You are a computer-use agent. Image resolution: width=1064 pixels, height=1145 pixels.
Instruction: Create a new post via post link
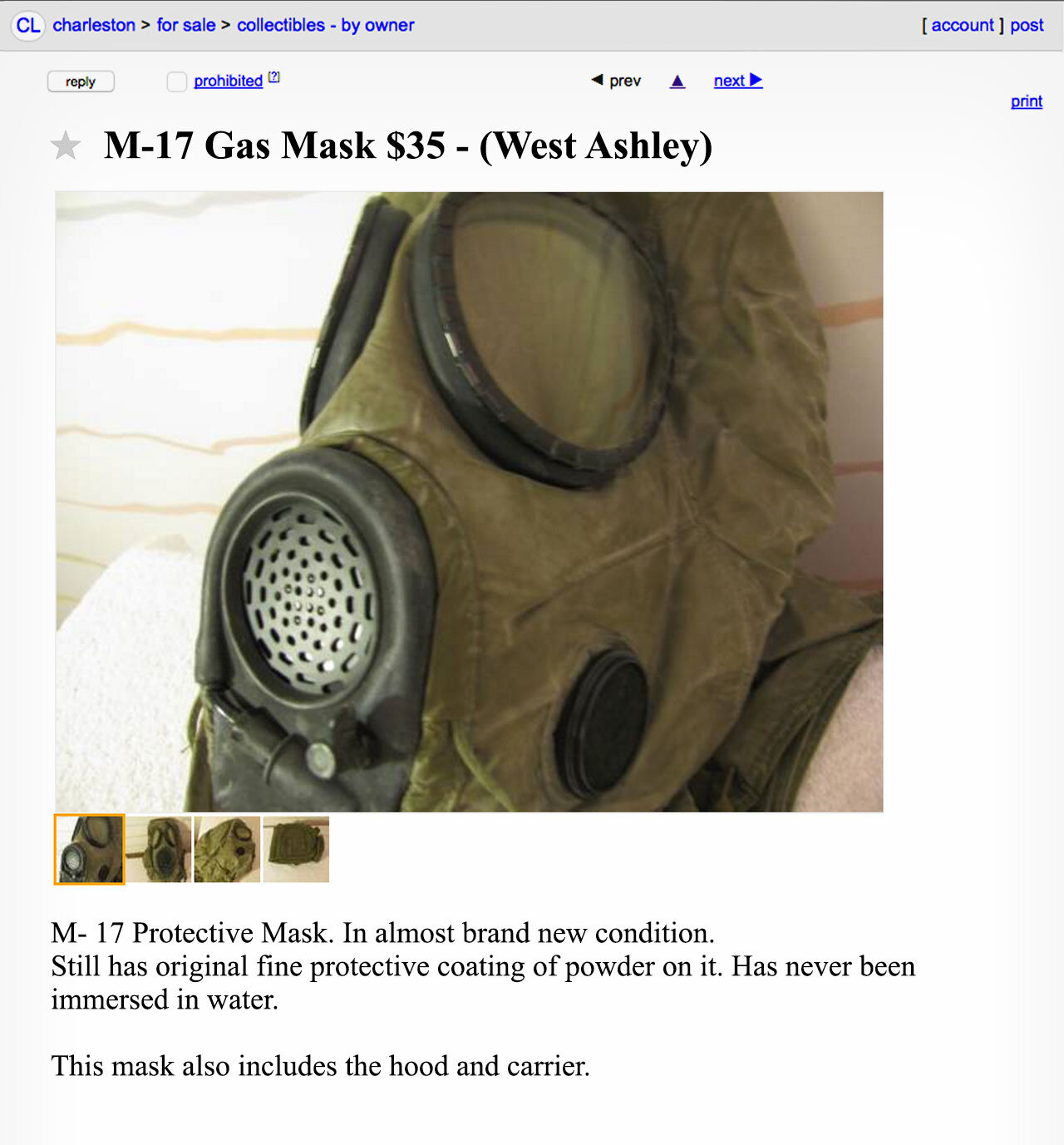pos(1027,25)
